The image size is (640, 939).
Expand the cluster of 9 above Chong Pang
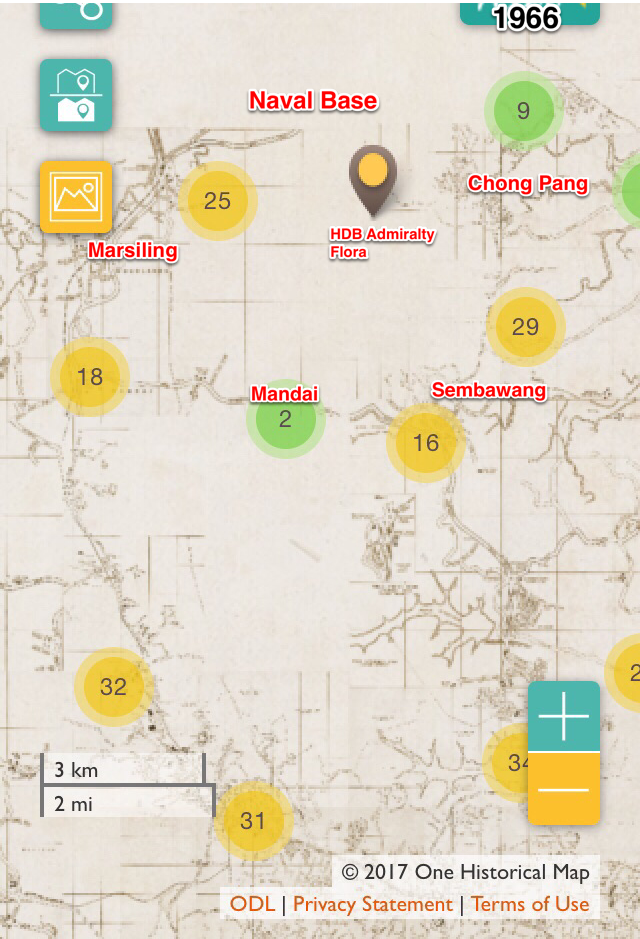(x=523, y=111)
